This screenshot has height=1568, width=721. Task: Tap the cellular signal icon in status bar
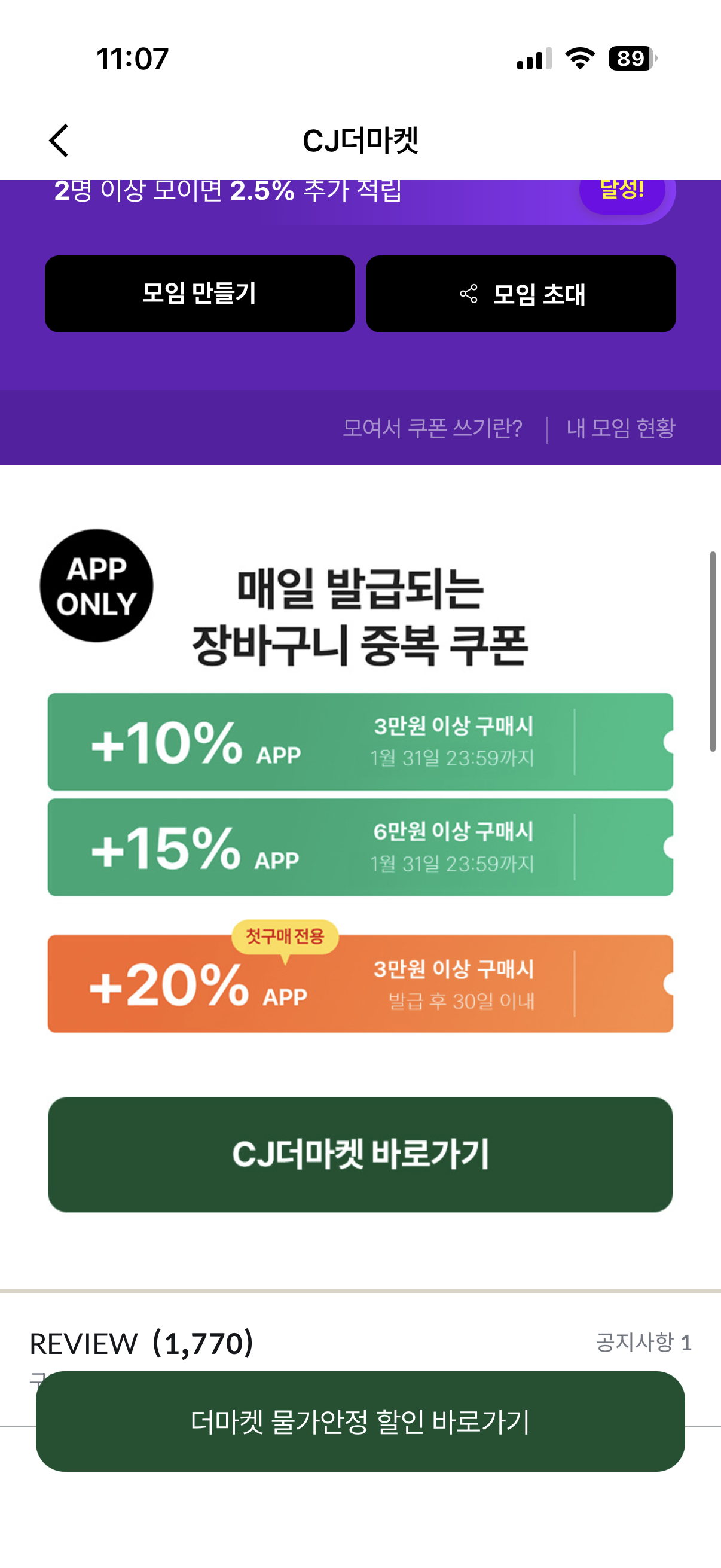pyautogui.click(x=534, y=58)
